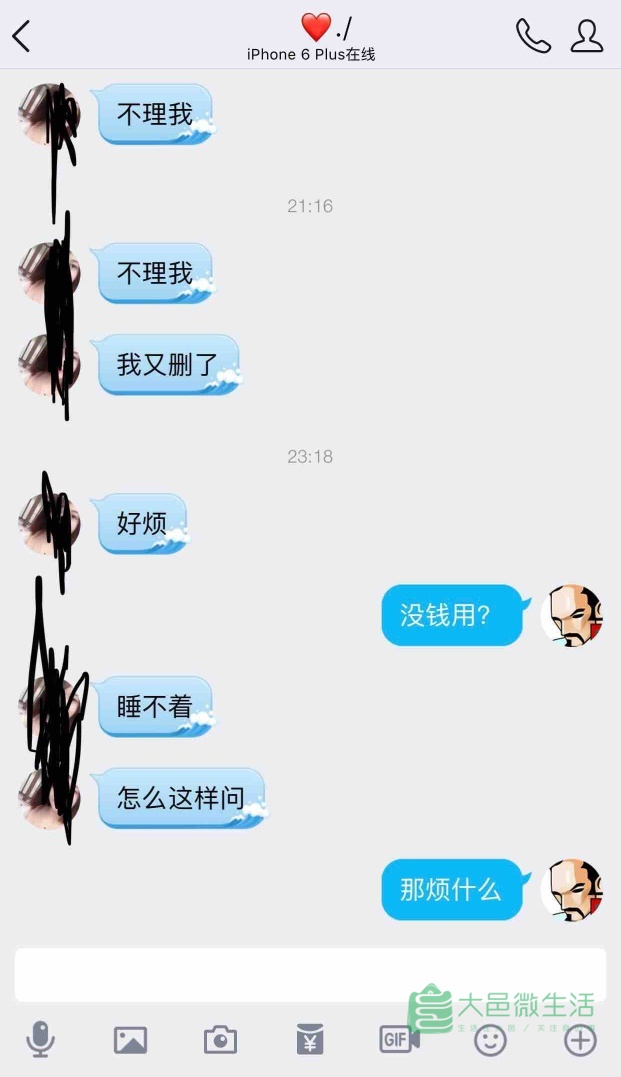The image size is (621, 1077).
Task: Open the GIF video option
Action: pyautogui.click(x=399, y=1039)
